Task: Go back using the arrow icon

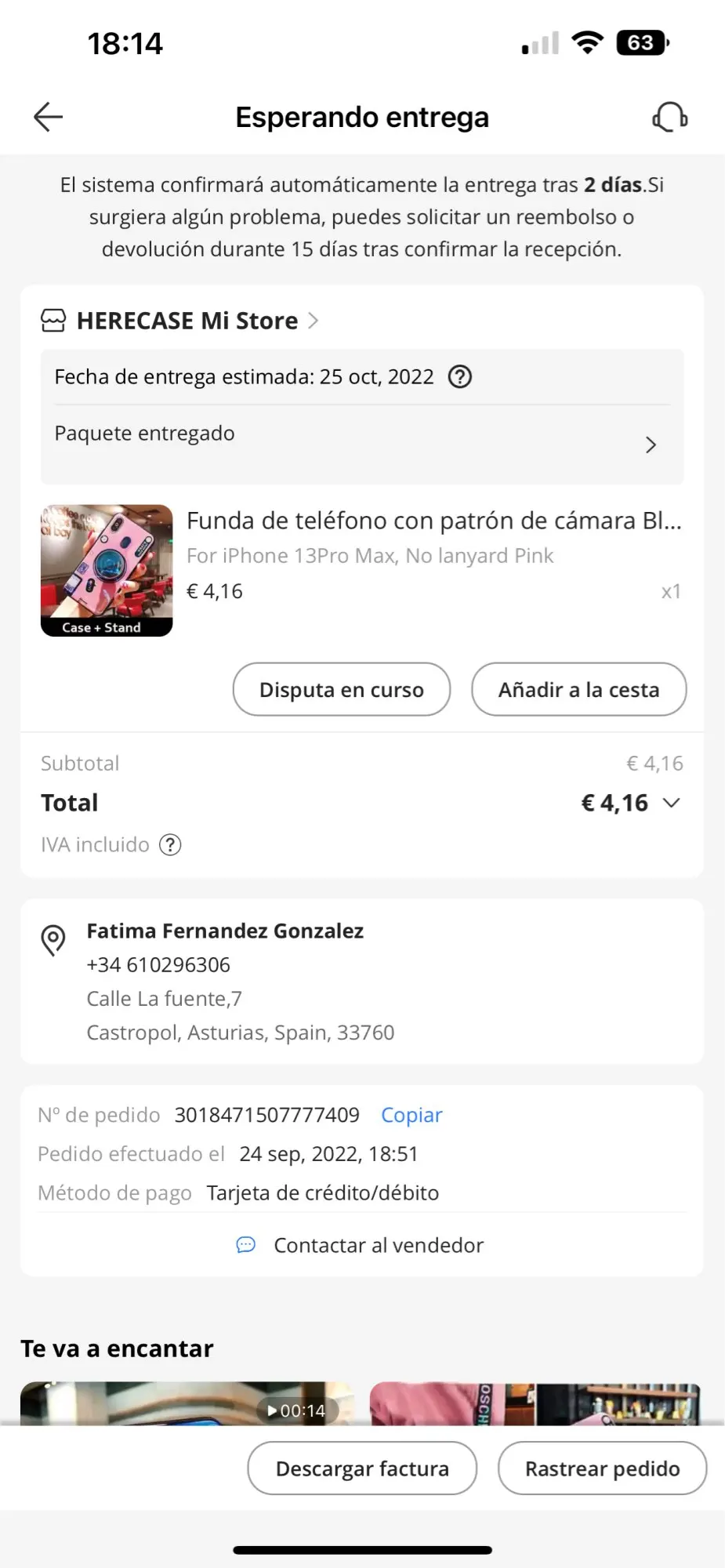Action: (48, 117)
